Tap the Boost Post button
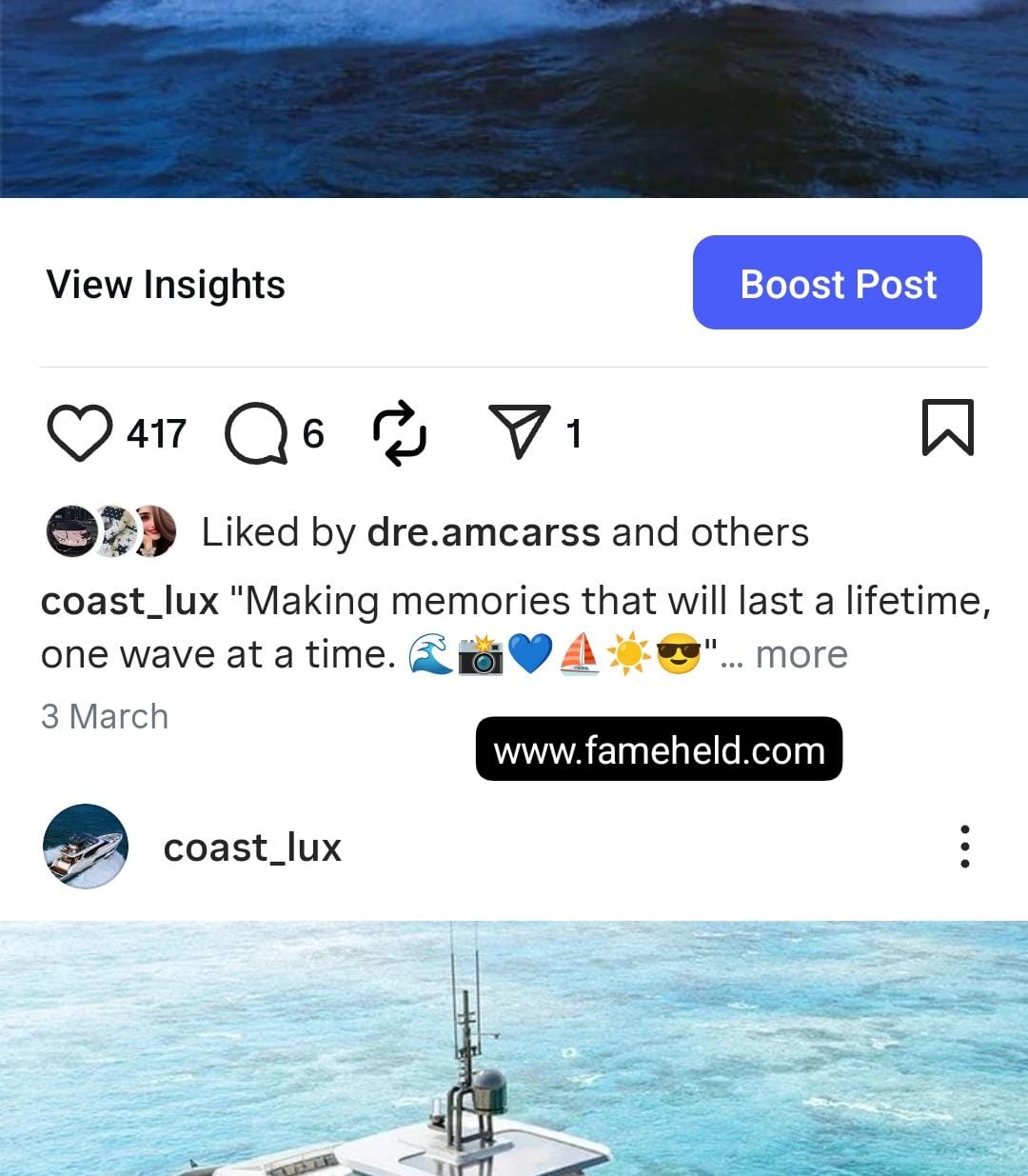Screen dimensions: 1028x1176 coord(837,283)
